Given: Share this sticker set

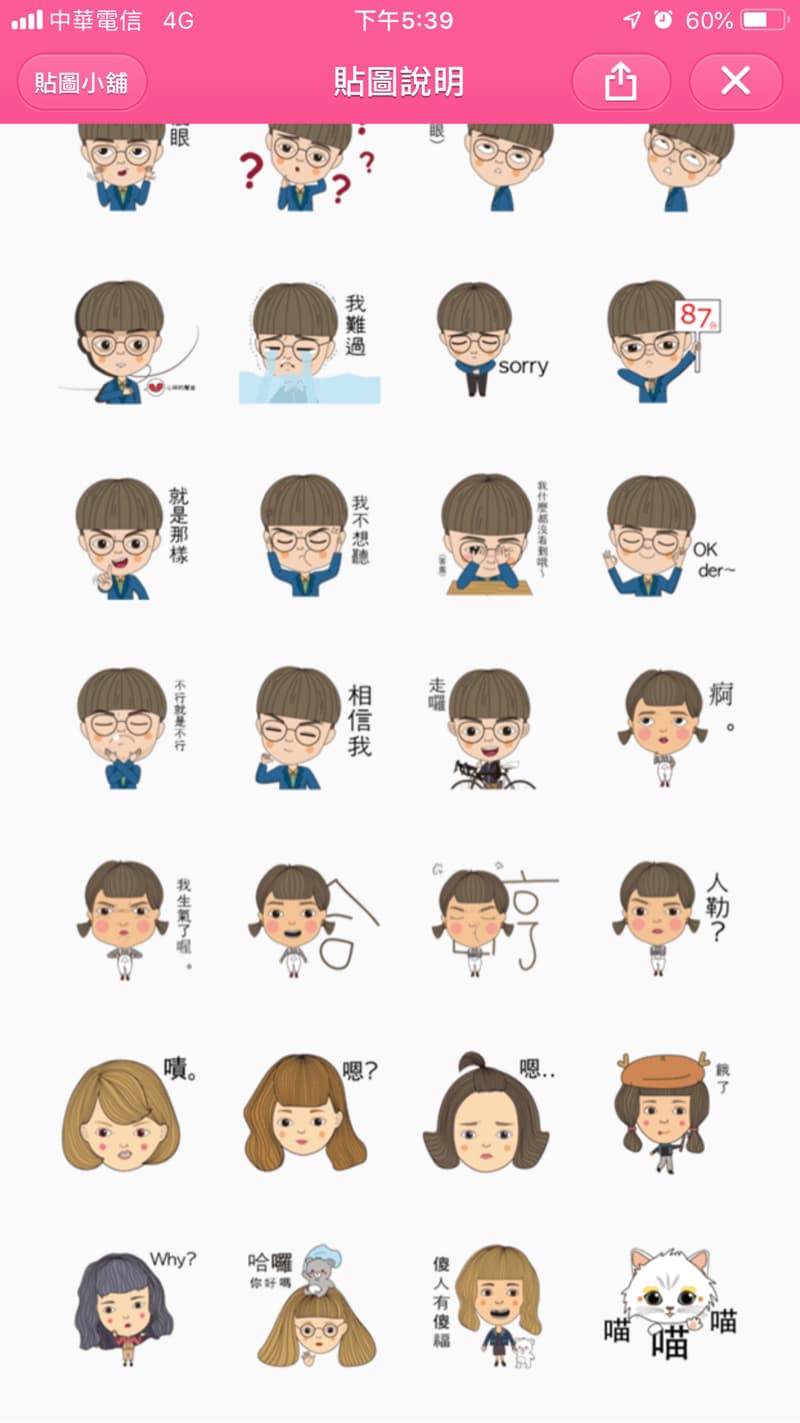Looking at the screenshot, I should 620,82.
